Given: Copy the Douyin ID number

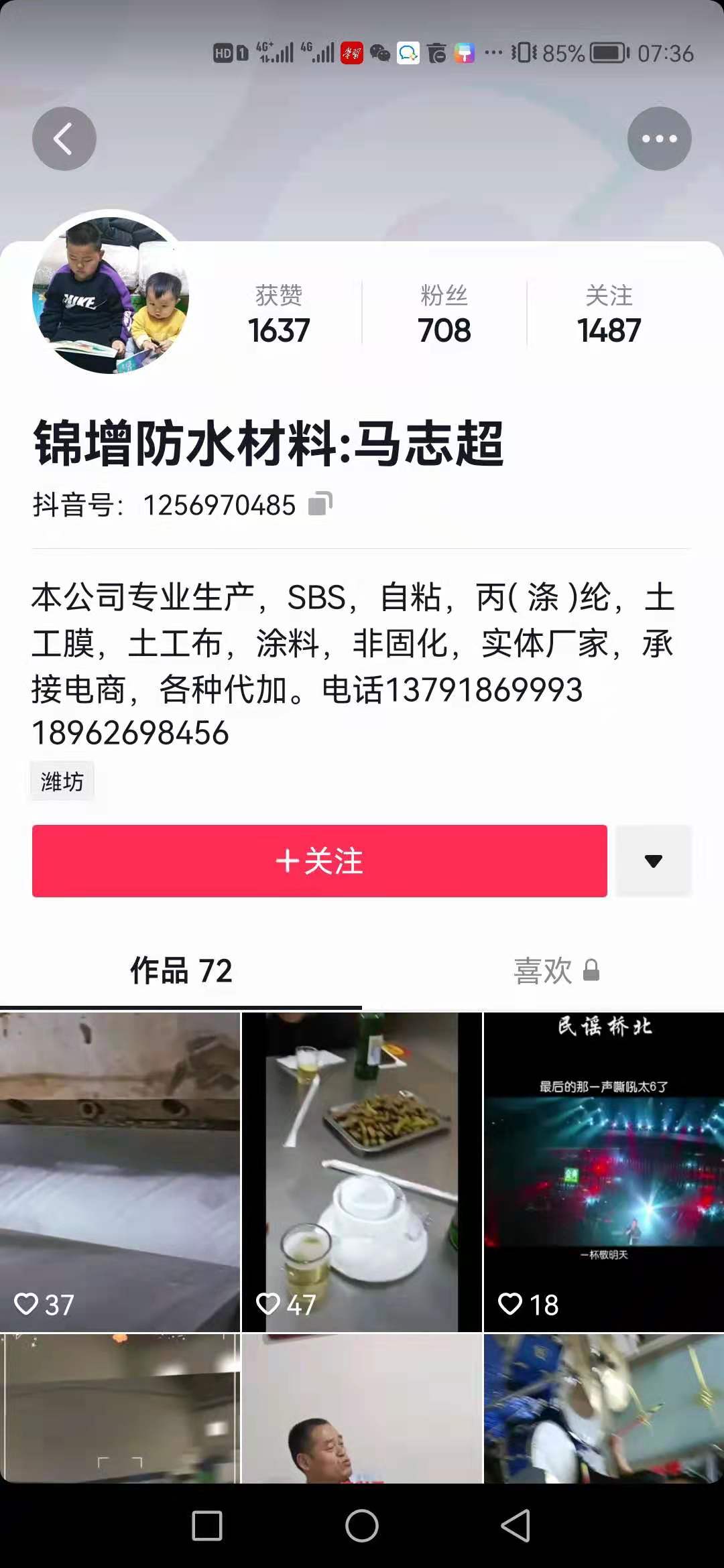Looking at the screenshot, I should tap(320, 504).
